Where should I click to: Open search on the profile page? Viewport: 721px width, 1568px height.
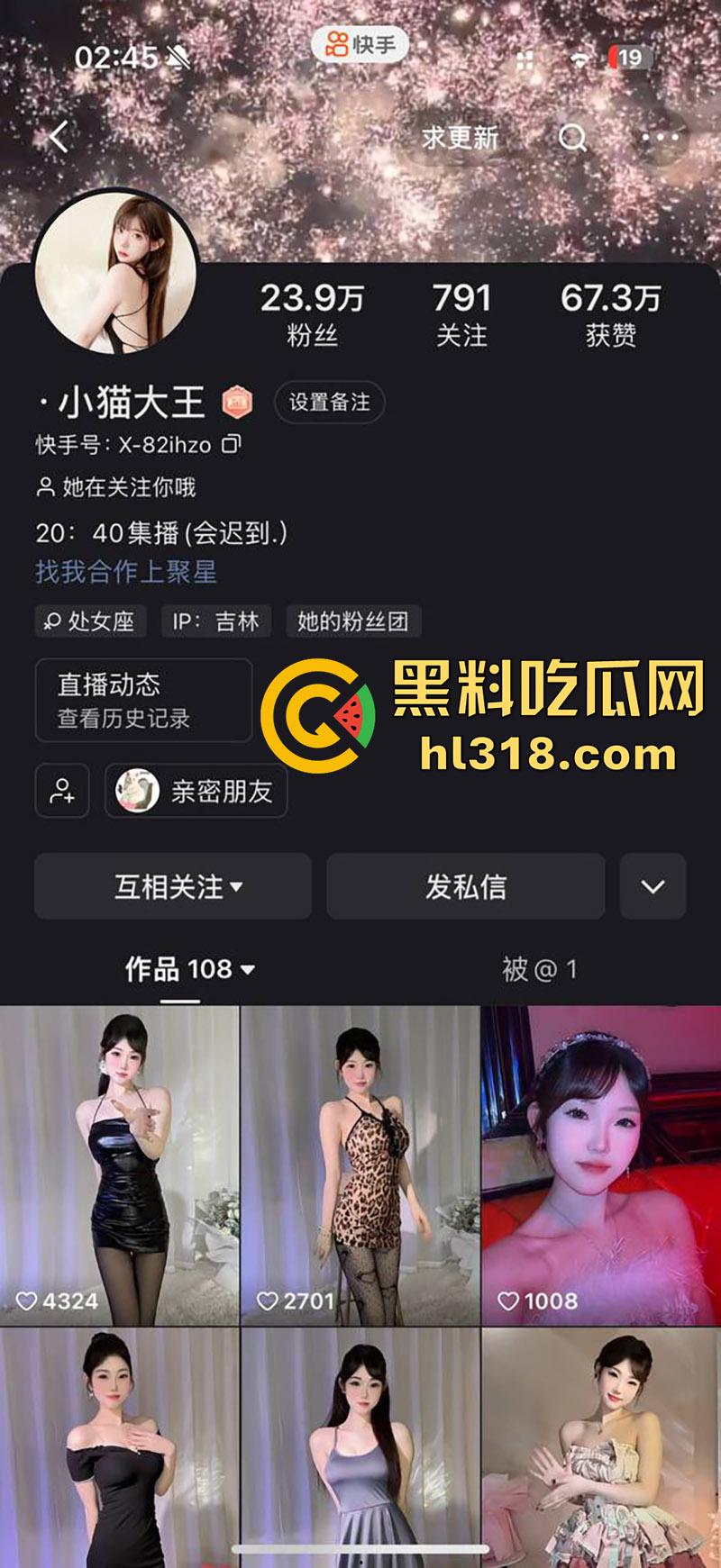[x=571, y=138]
